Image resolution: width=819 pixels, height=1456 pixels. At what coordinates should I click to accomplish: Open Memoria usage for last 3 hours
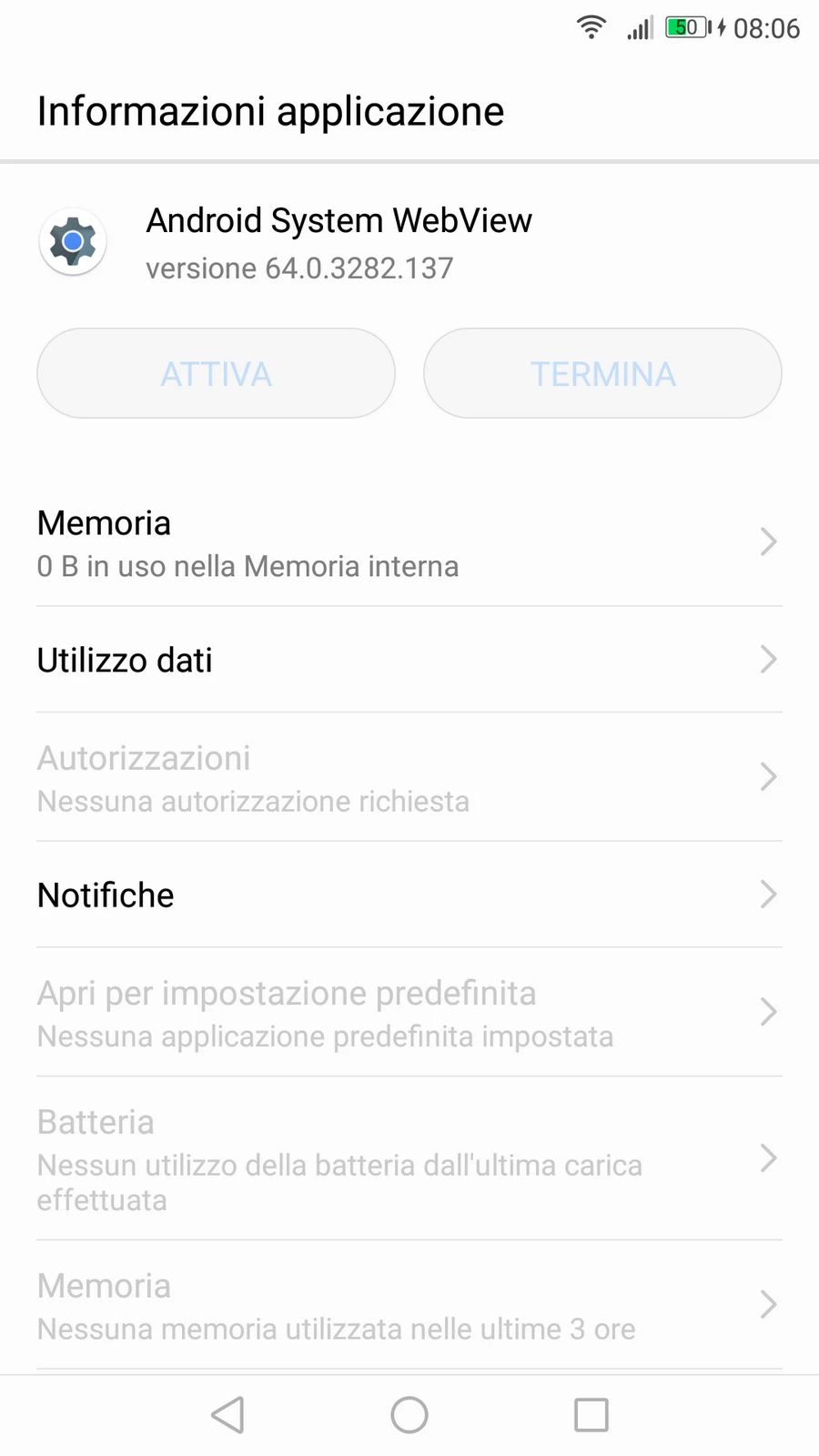[x=409, y=1305]
